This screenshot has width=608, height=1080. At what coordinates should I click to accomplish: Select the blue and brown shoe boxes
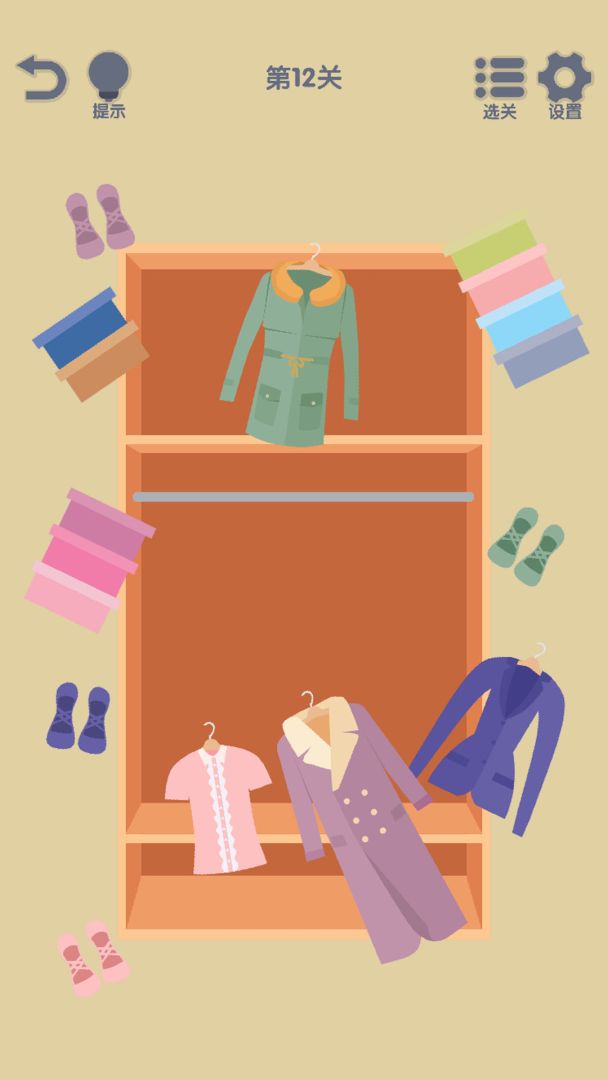point(90,345)
